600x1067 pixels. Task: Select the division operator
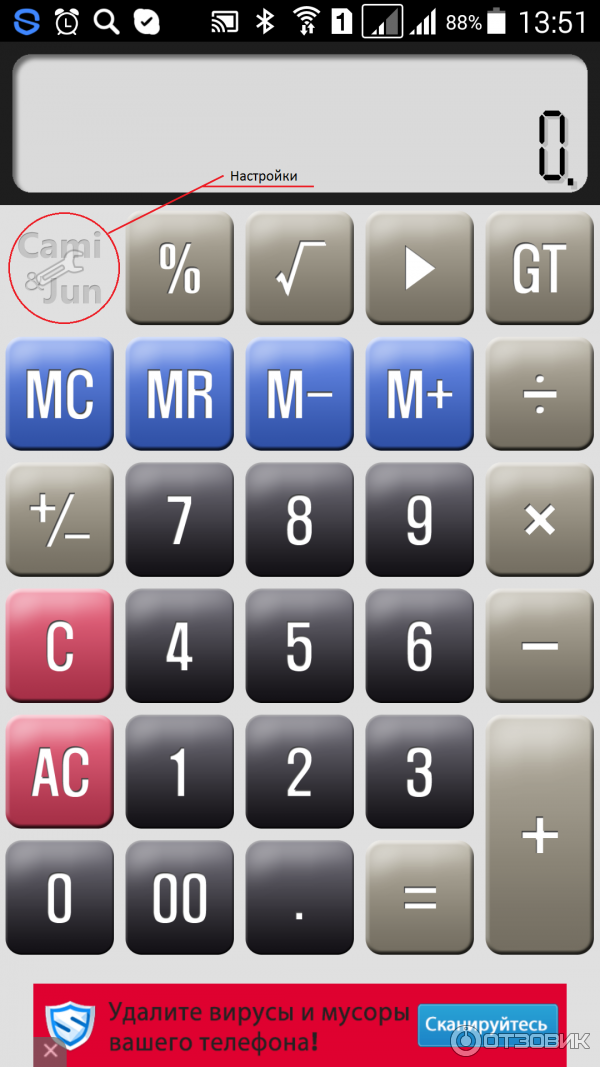pyautogui.click(x=539, y=395)
